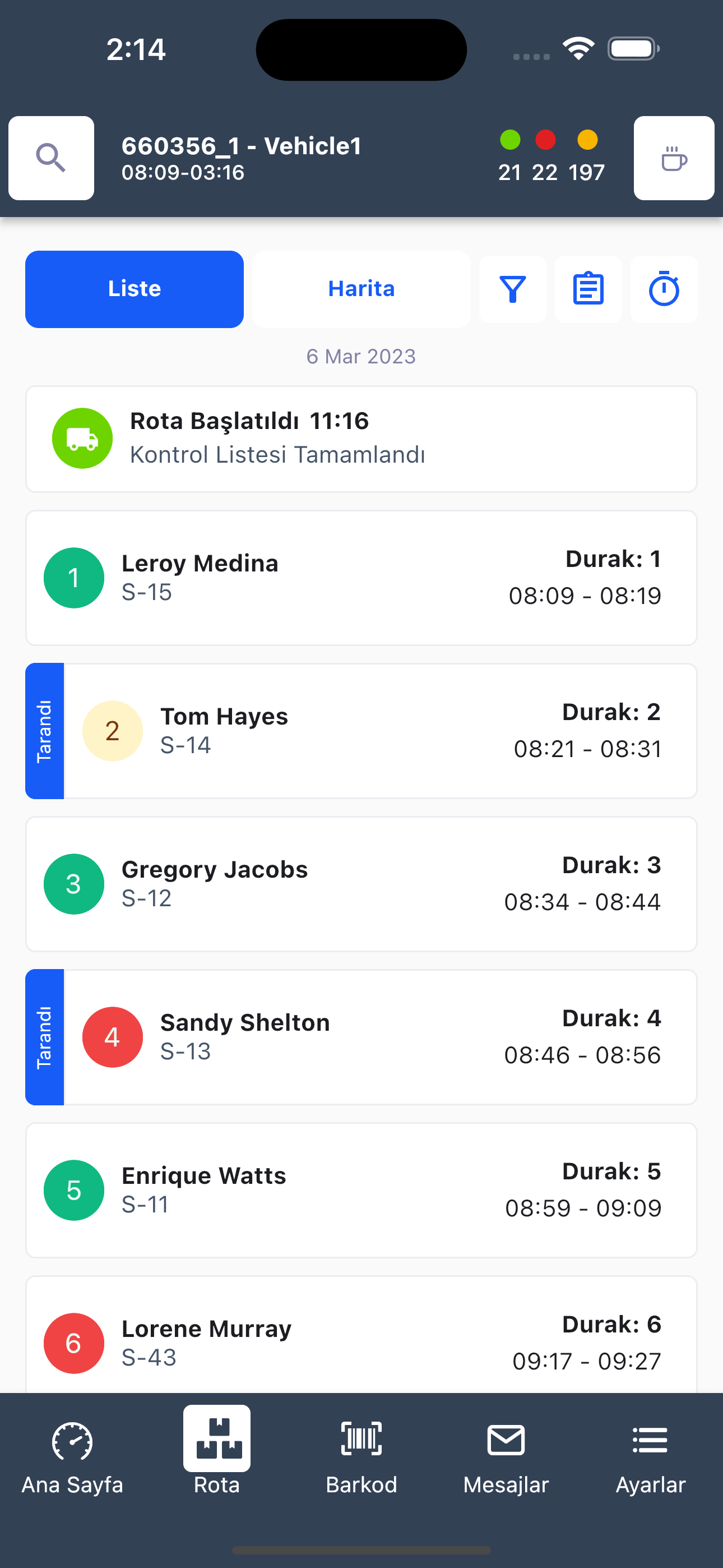Viewport: 723px width, 1568px height.
Task: Open Lorene Murray stop 6
Action: (361, 1334)
